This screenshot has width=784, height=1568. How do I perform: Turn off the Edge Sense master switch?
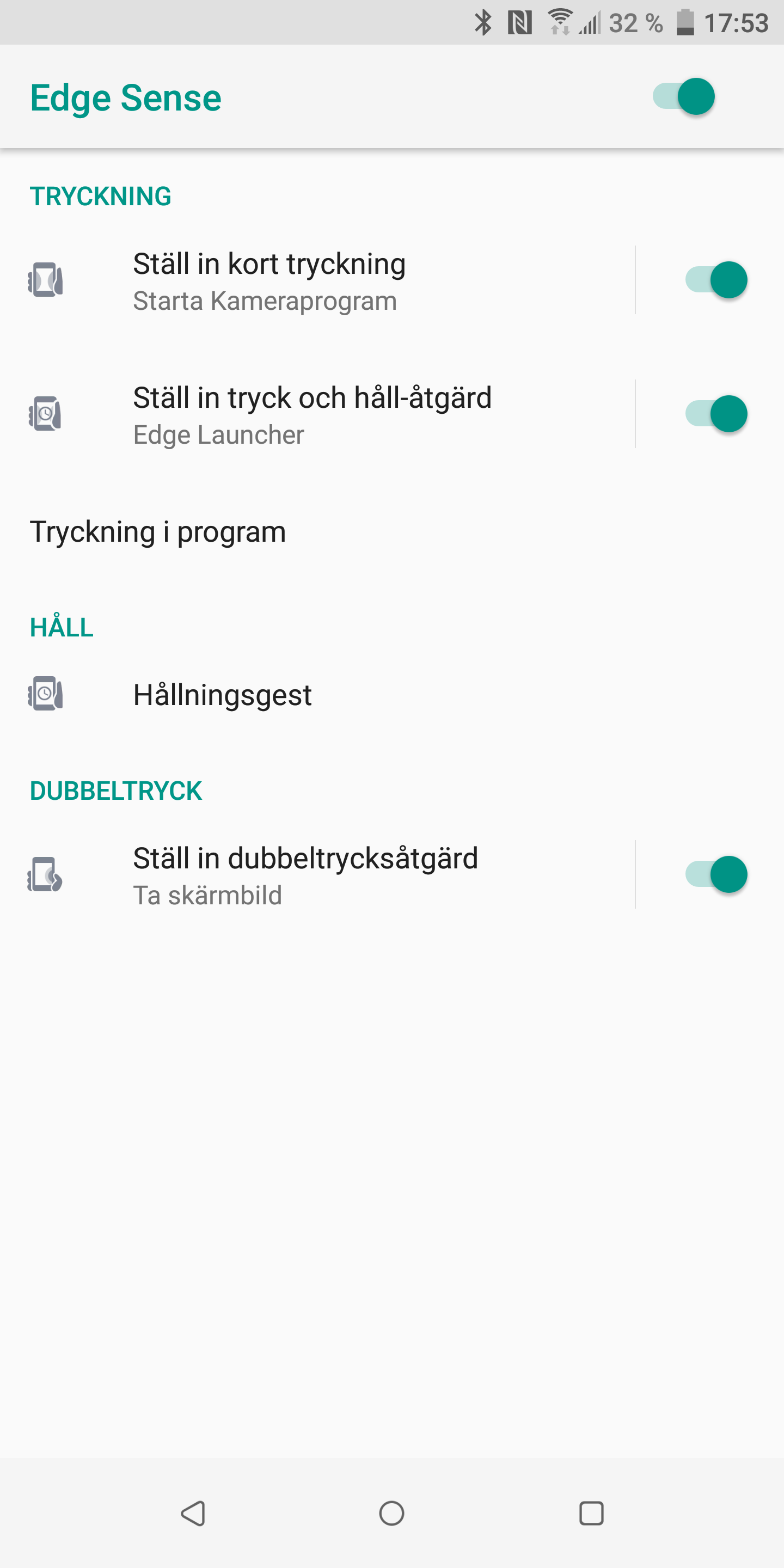coord(684,97)
